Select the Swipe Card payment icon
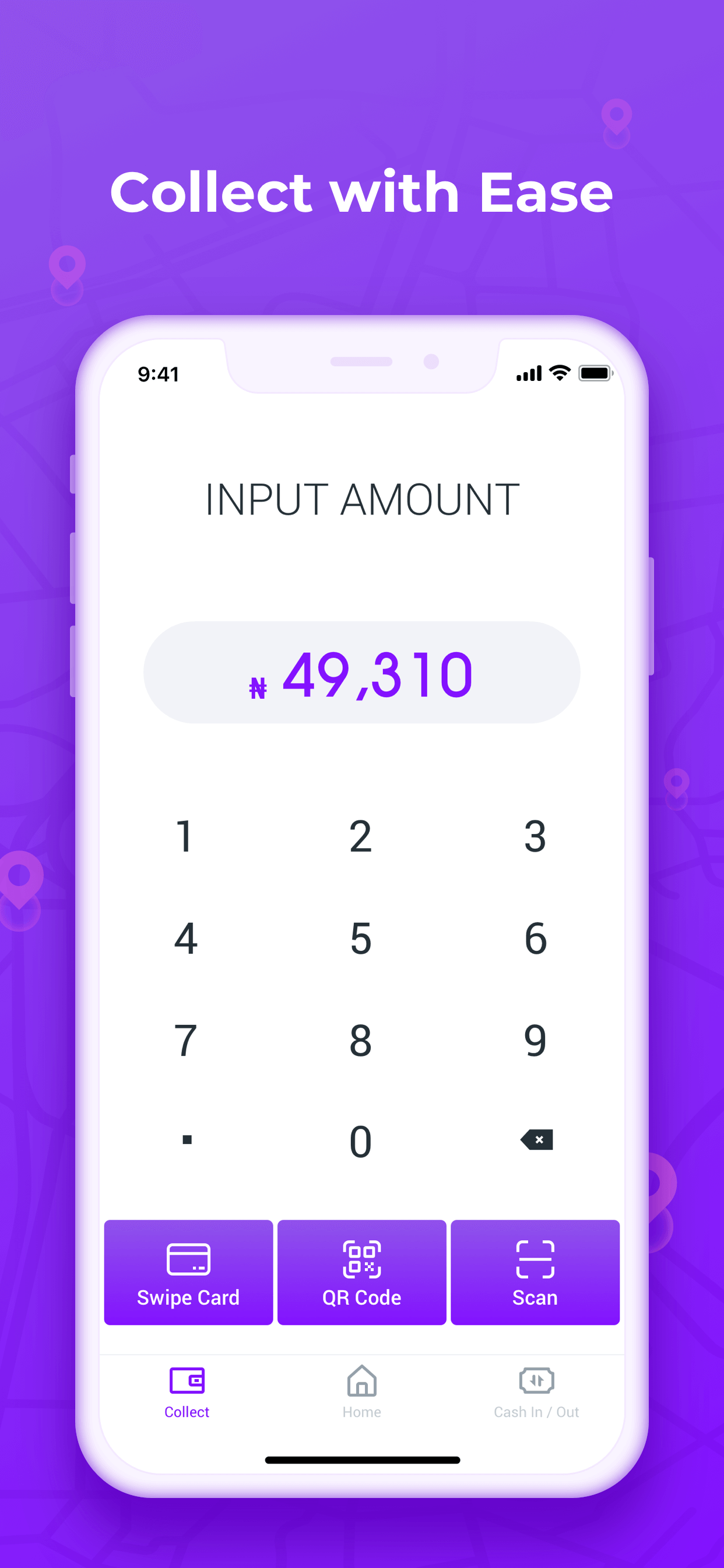 coord(187,1259)
